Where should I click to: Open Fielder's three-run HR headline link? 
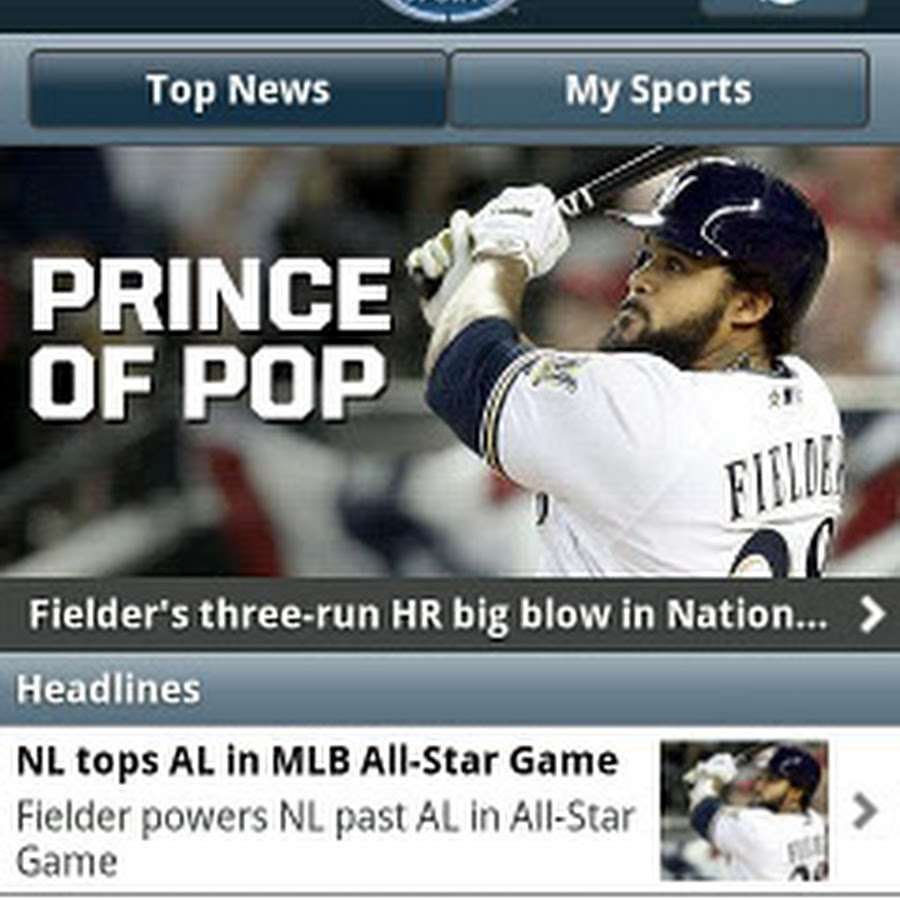tap(450, 614)
